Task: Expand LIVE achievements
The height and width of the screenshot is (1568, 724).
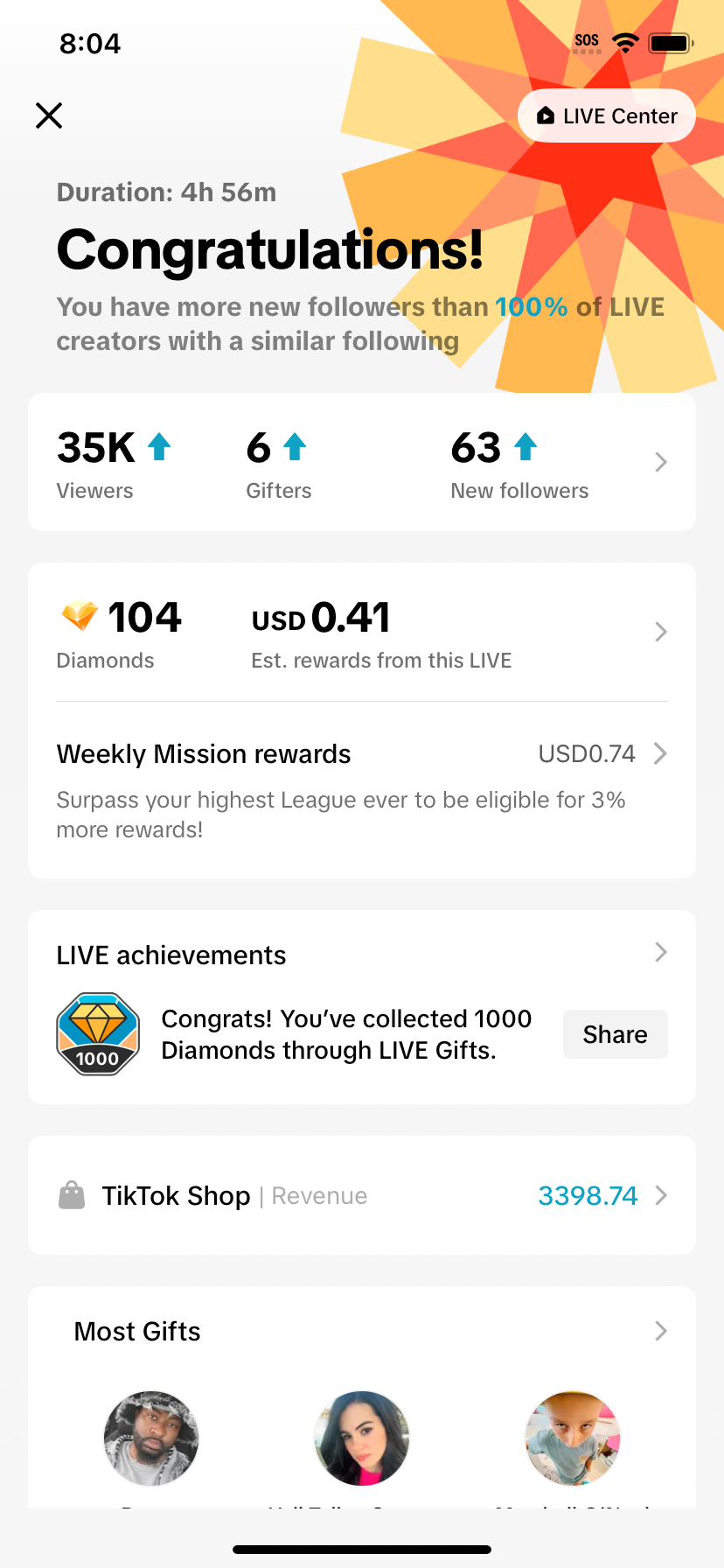Action: tap(660, 953)
